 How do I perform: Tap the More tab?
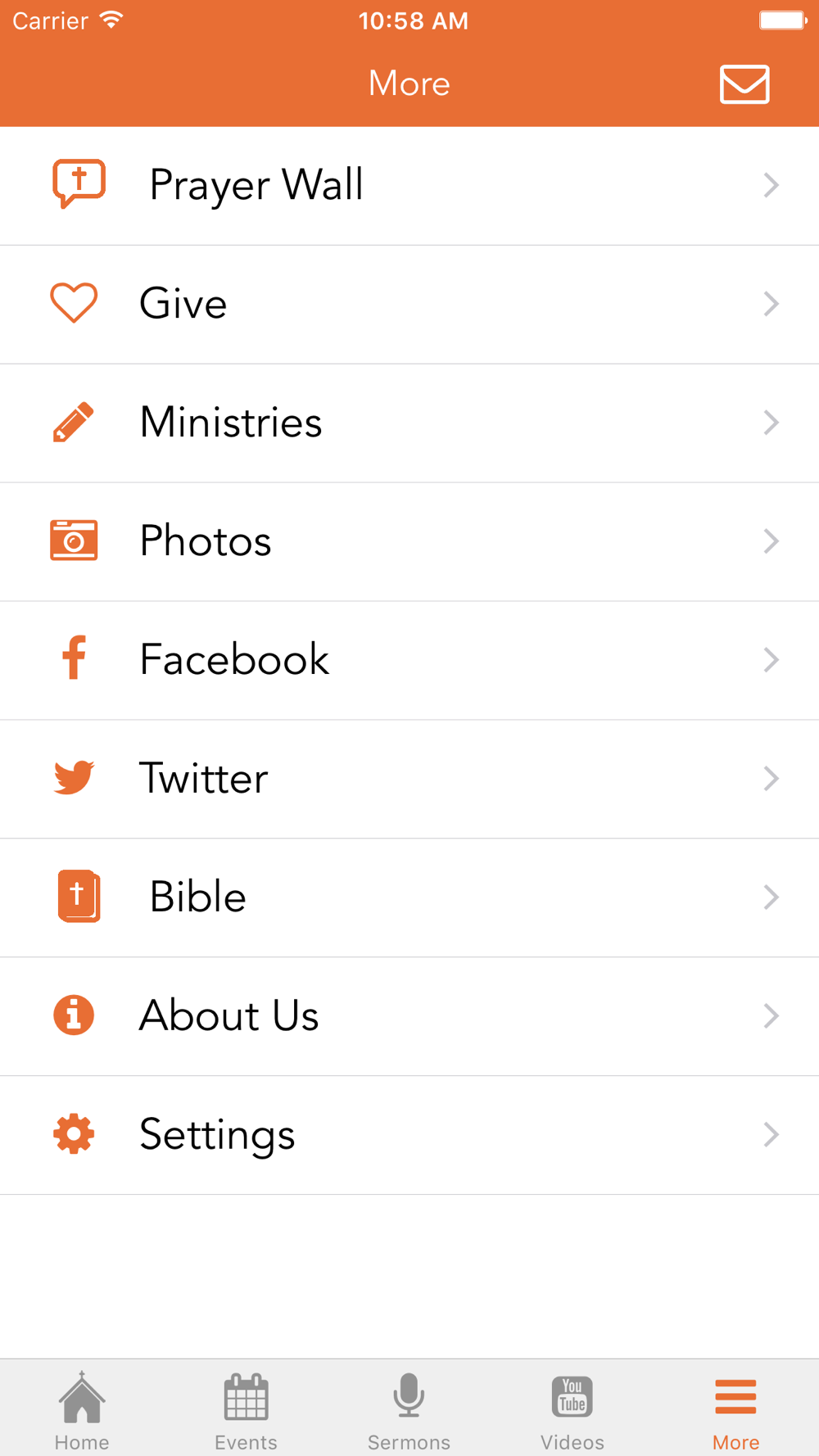click(735, 1410)
